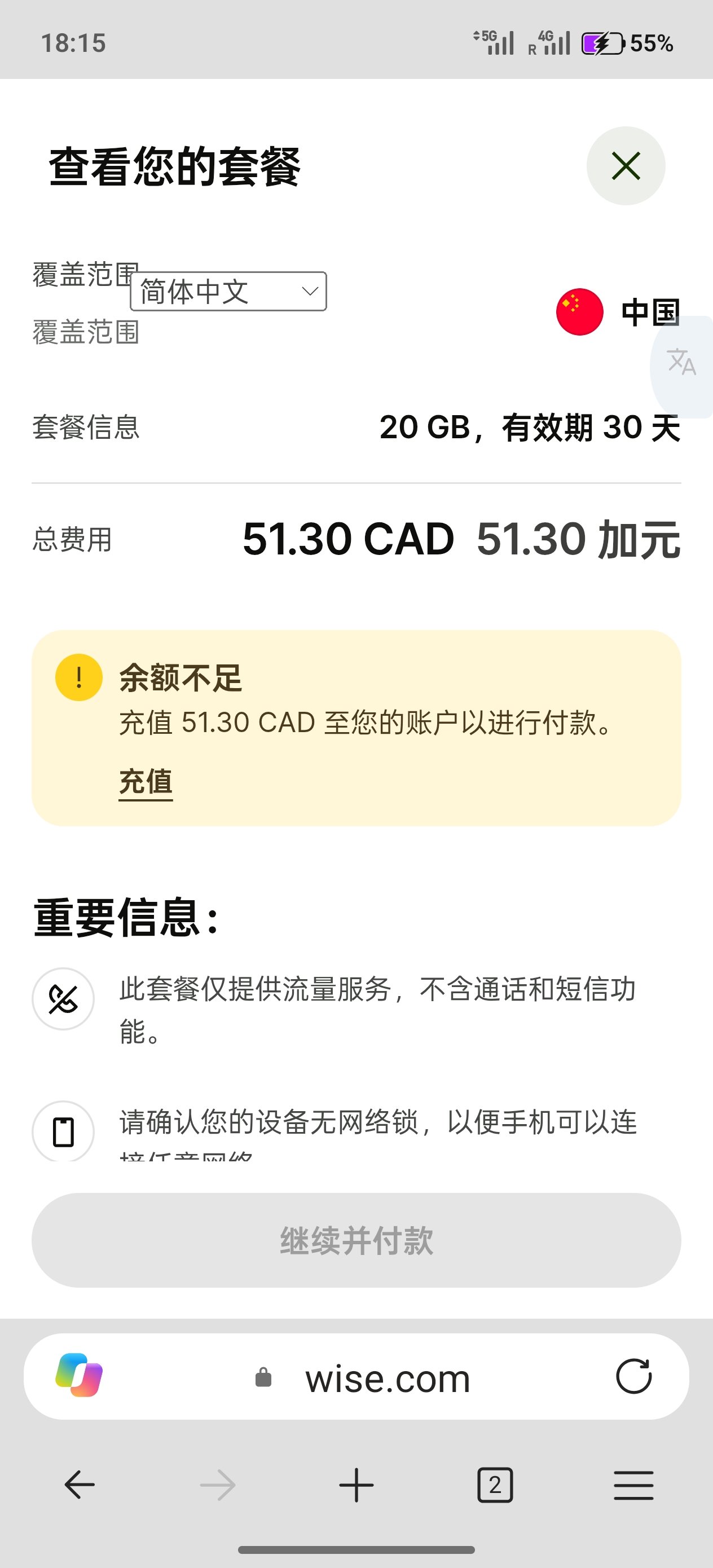Screen dimensions: 713x1568
Task: Tap the floating translate icon
Action: (681, 363)
